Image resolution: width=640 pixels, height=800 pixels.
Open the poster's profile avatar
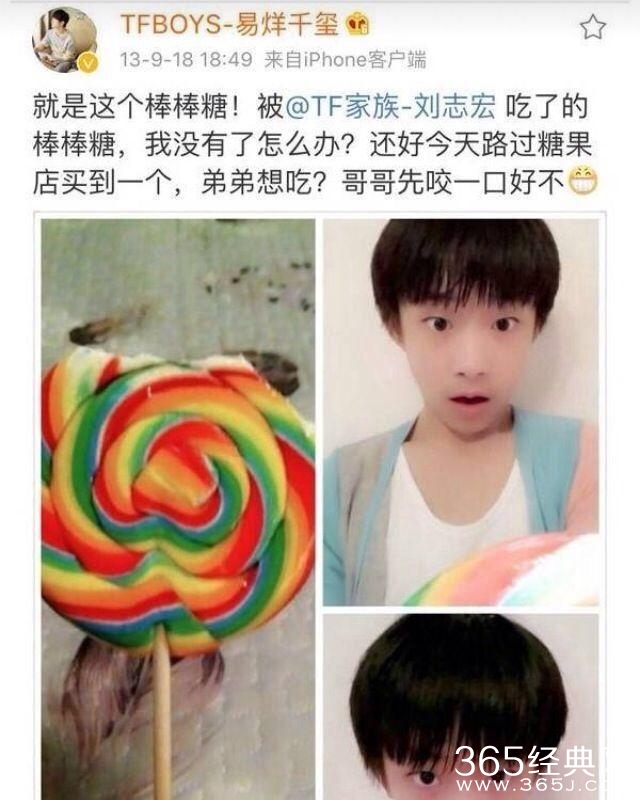pyautogui.click(x=64, y=40)
